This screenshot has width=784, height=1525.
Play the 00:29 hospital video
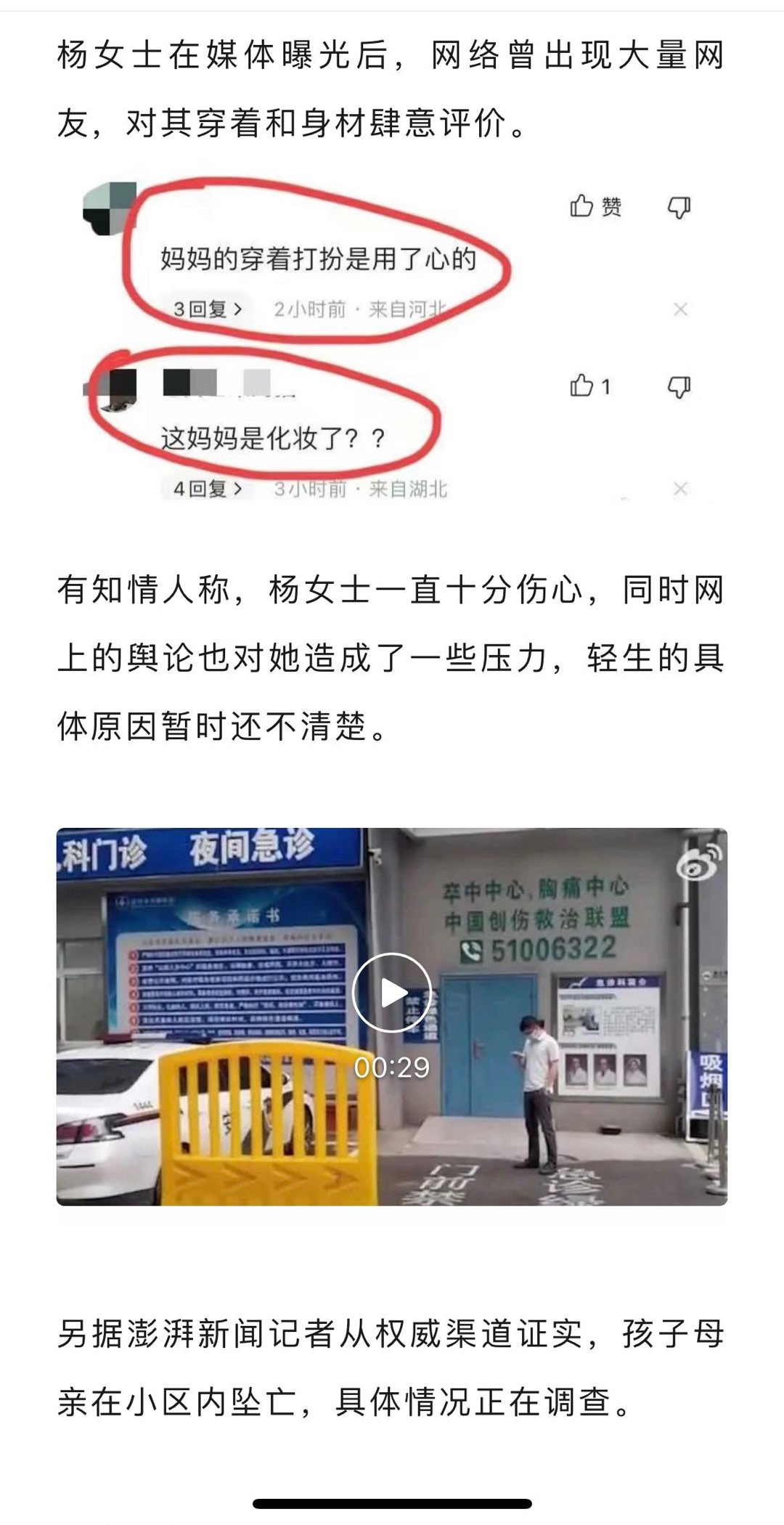(x=391, y=992)
